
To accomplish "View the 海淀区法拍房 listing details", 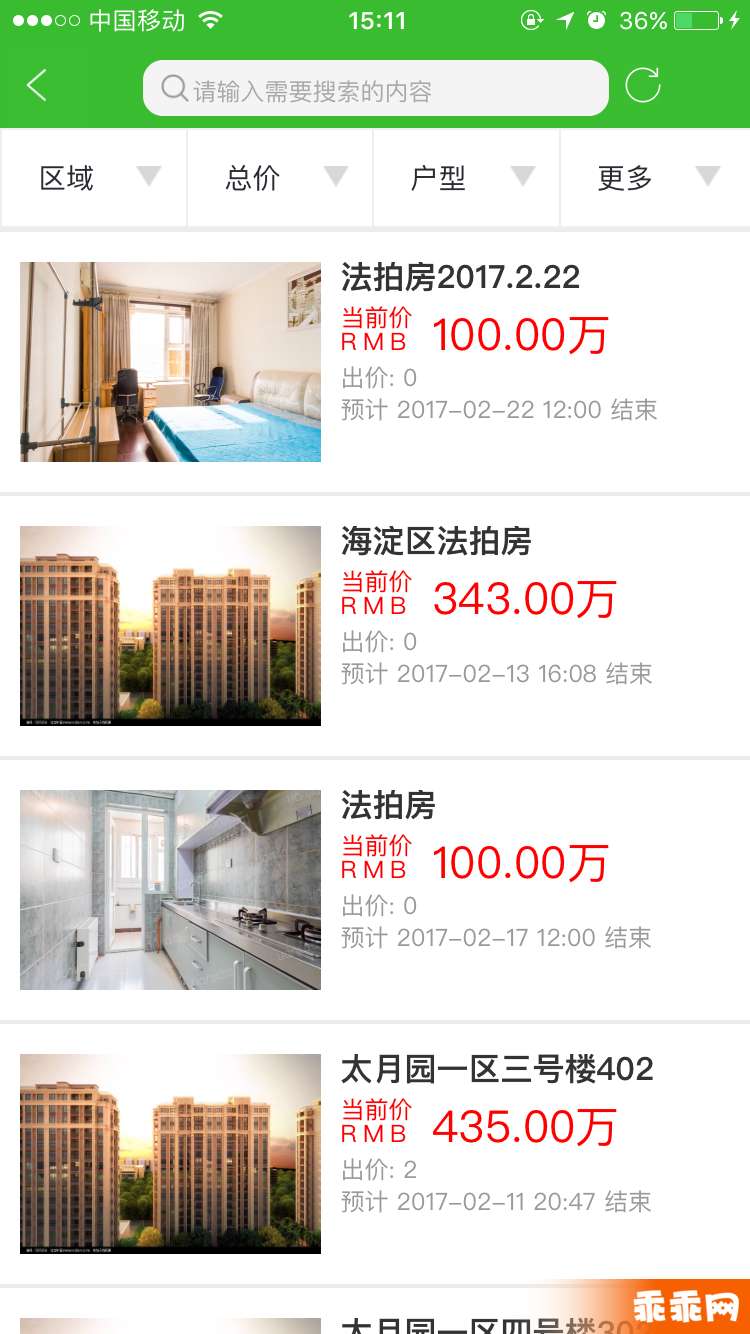I will click(x=434, y=541).
